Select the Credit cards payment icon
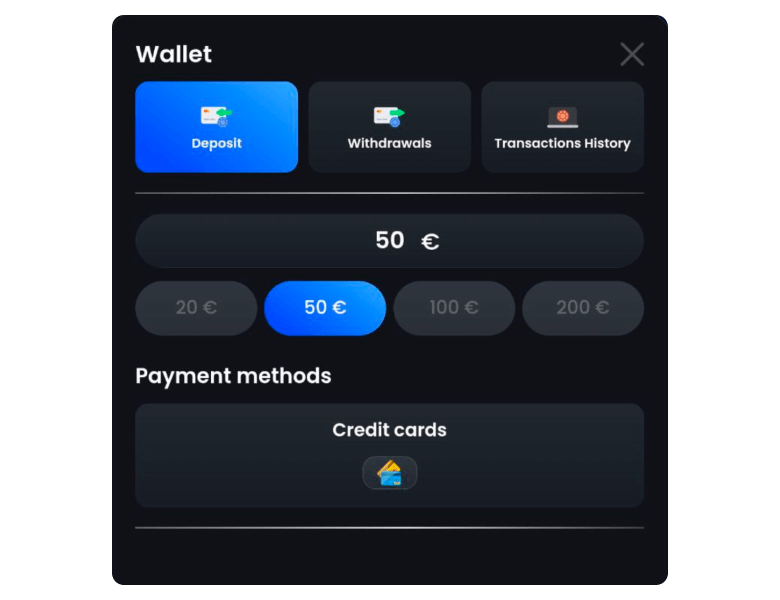Viewport: 780px width, 600px height. click(x=389, y=473)
